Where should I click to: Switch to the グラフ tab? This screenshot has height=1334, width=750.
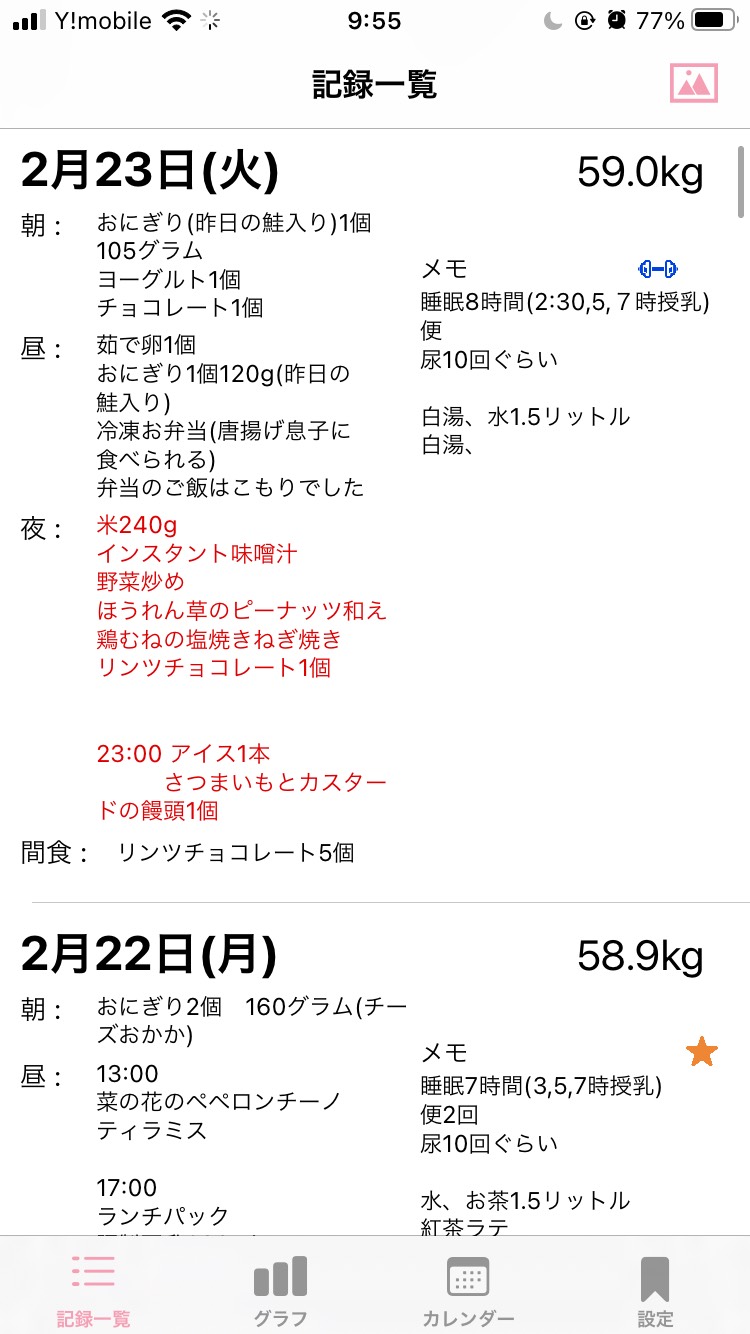280,1289
